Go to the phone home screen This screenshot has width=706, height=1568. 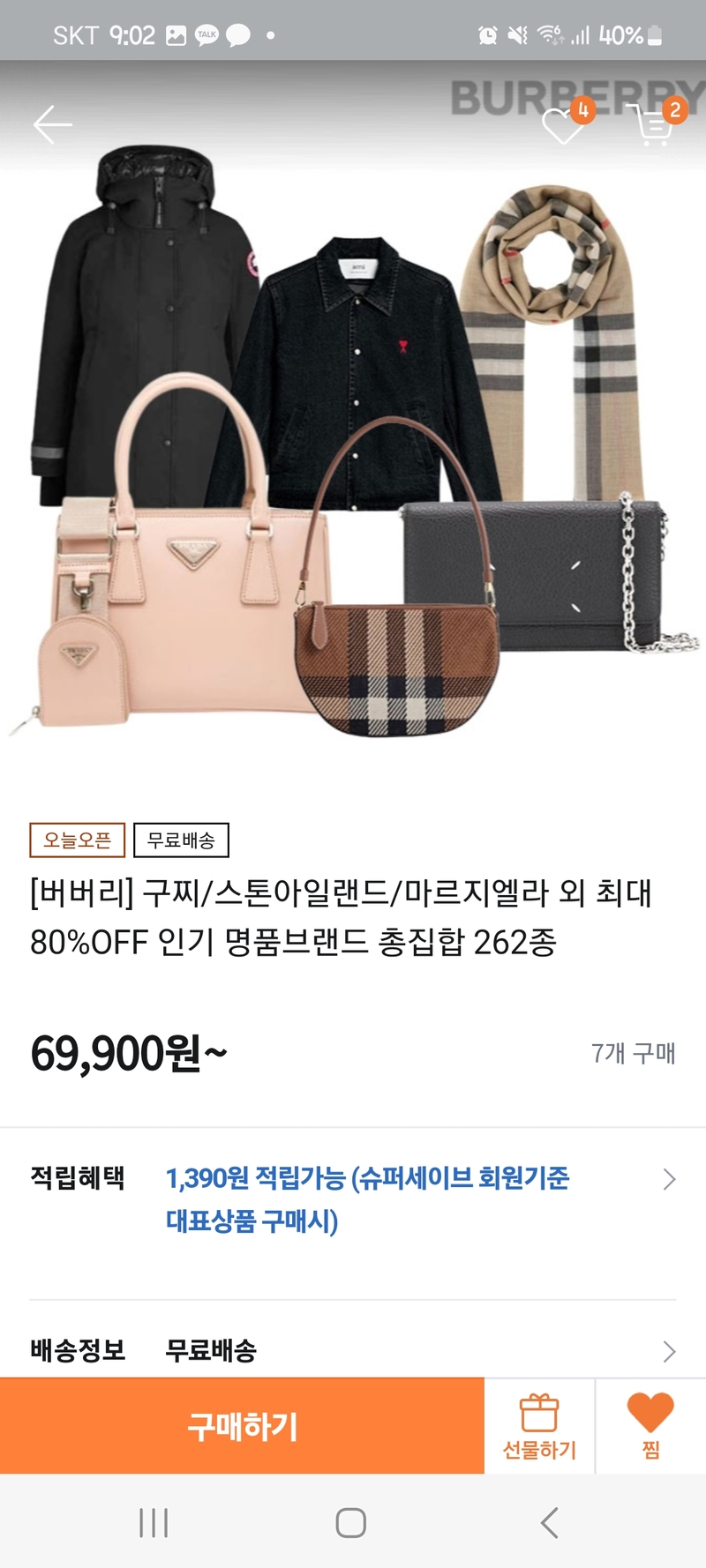[x=351, y=1523]
